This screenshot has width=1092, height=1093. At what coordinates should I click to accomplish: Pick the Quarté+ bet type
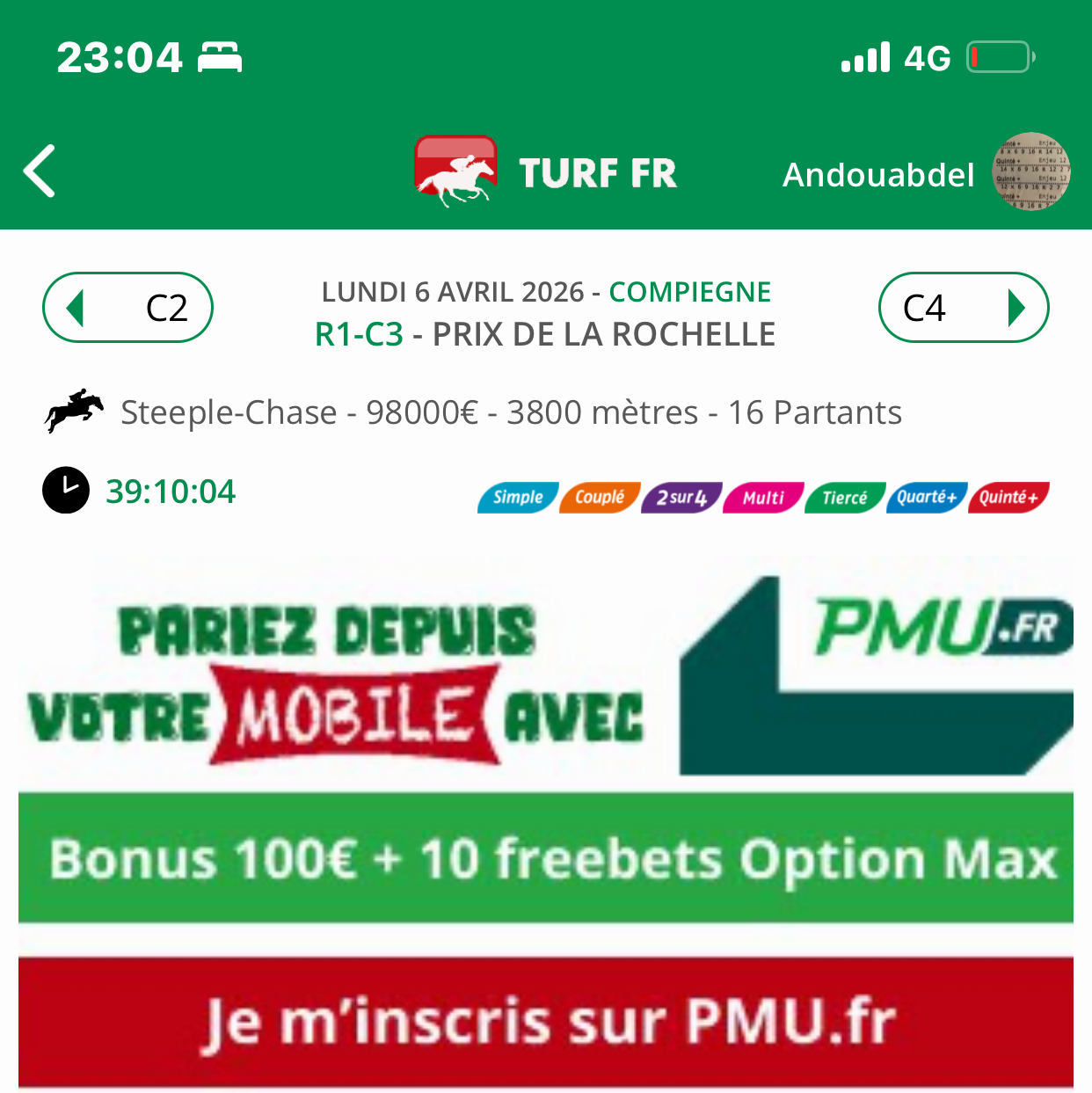(x=926, y=498)
